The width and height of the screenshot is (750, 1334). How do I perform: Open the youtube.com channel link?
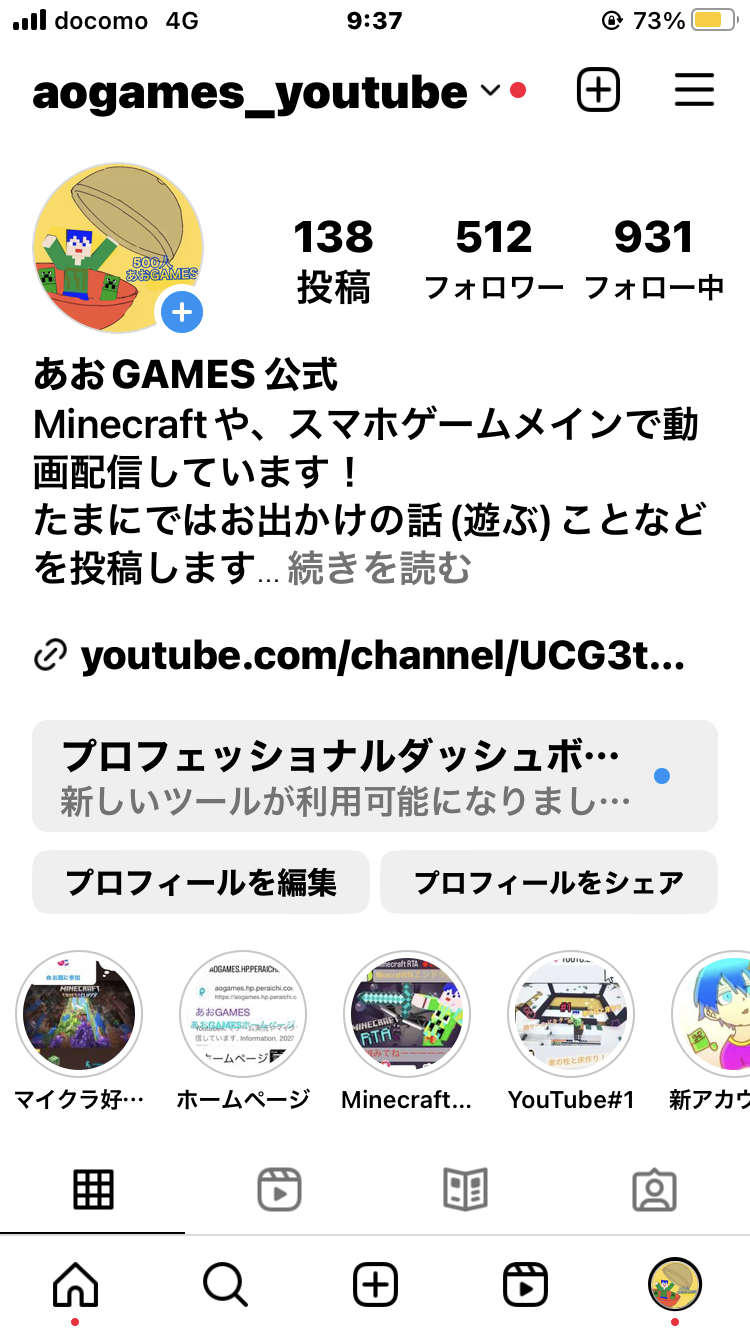(382, 656)
